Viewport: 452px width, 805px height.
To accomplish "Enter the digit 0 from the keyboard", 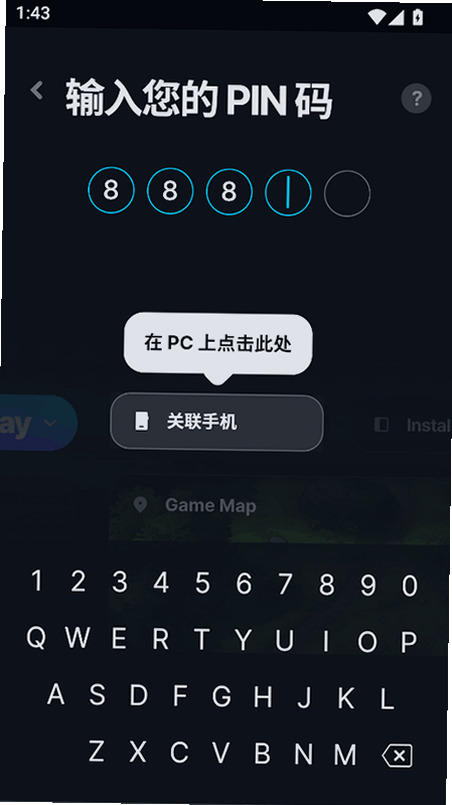I will (409, 585).
